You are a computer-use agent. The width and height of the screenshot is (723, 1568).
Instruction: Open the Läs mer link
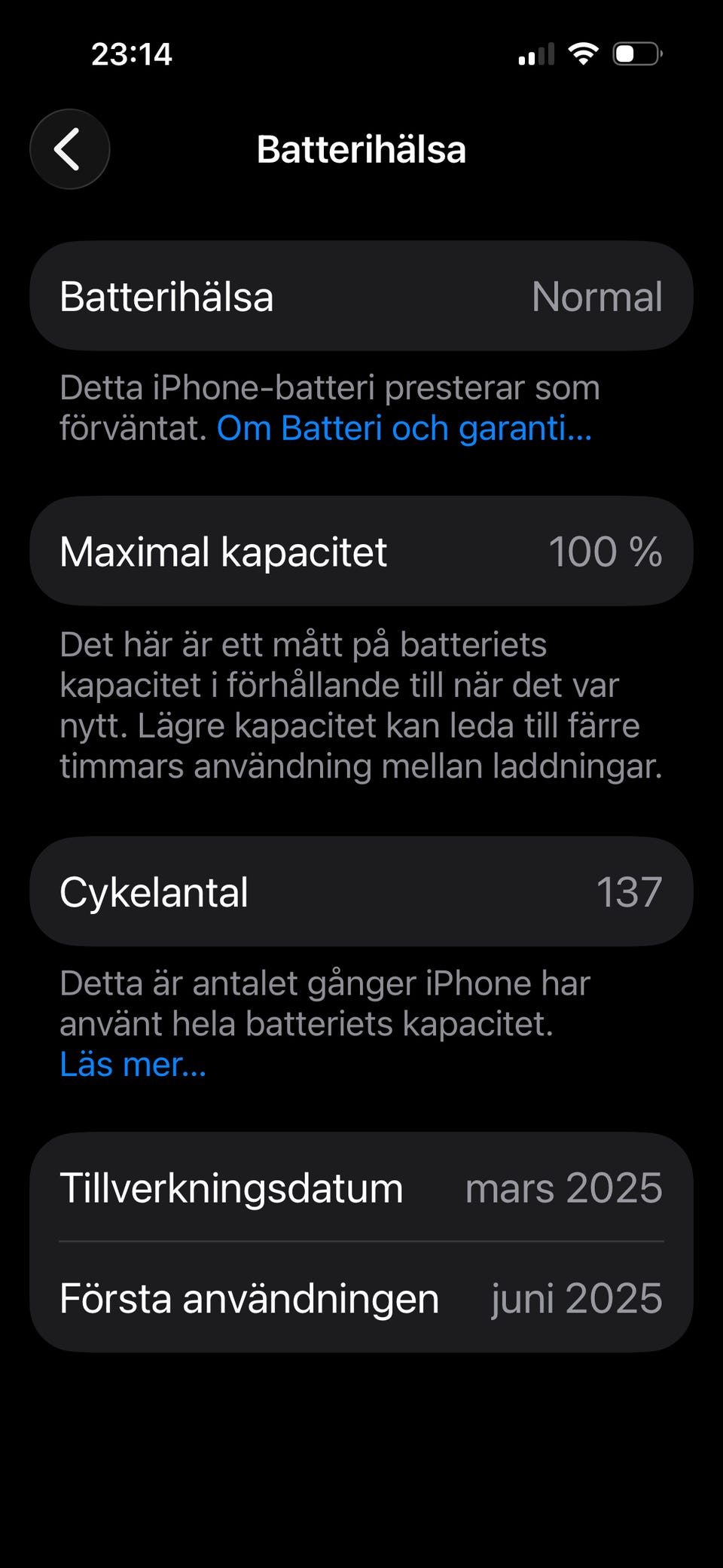click(x=133, y=1064)
